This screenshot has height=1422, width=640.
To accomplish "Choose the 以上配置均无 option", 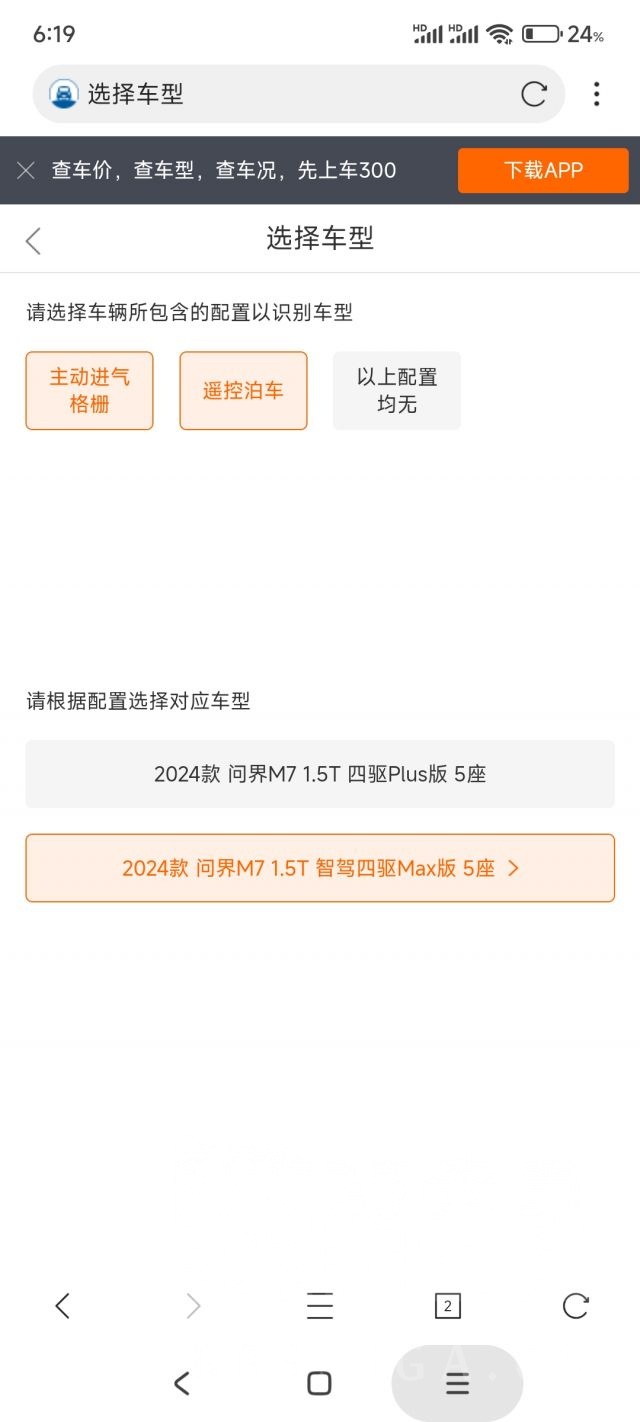I will tap(397, 391).
